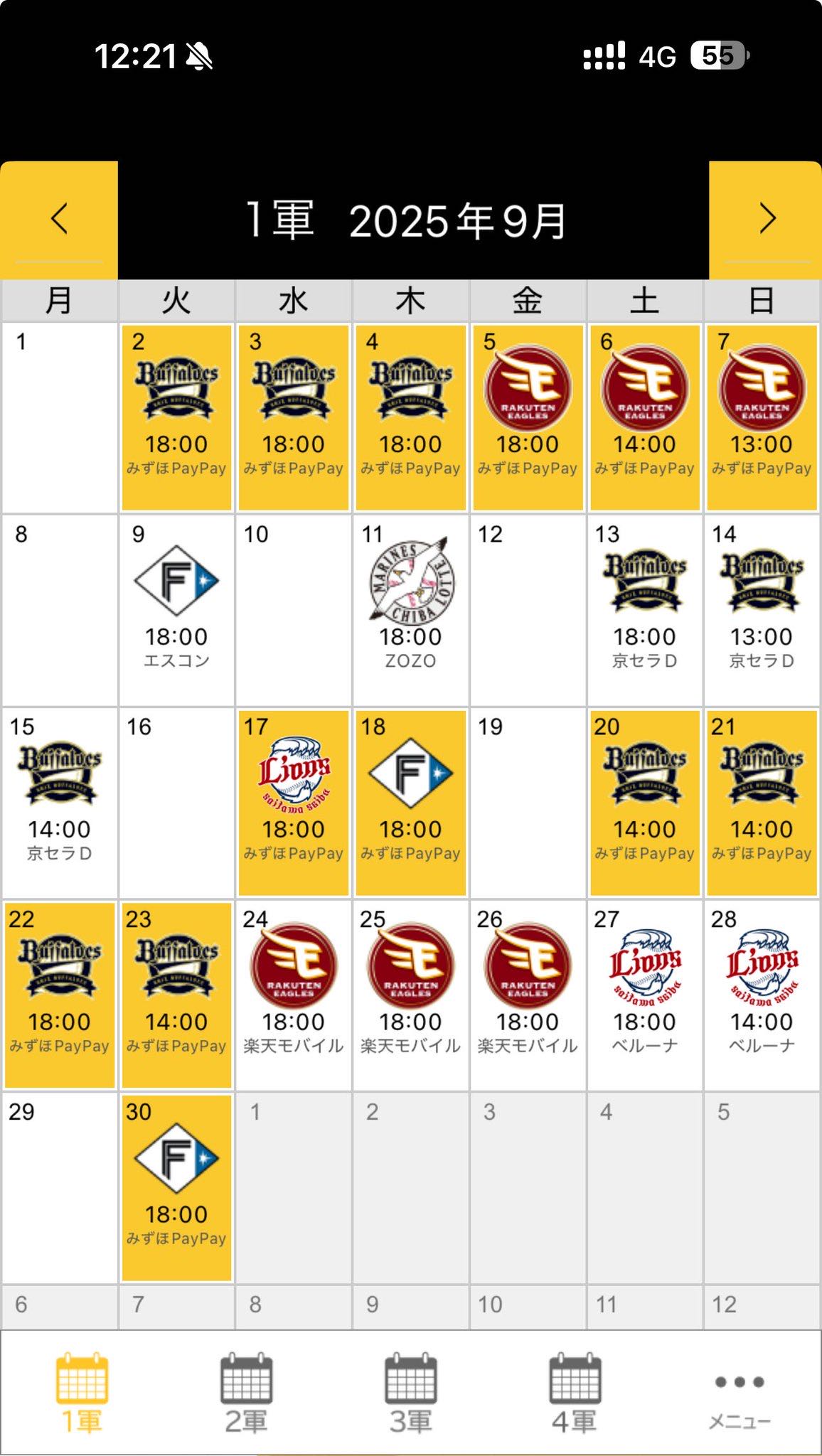Viewport: 822px width, 1456px height.
Task: Open the メニュー tab
Action: 740,1395
